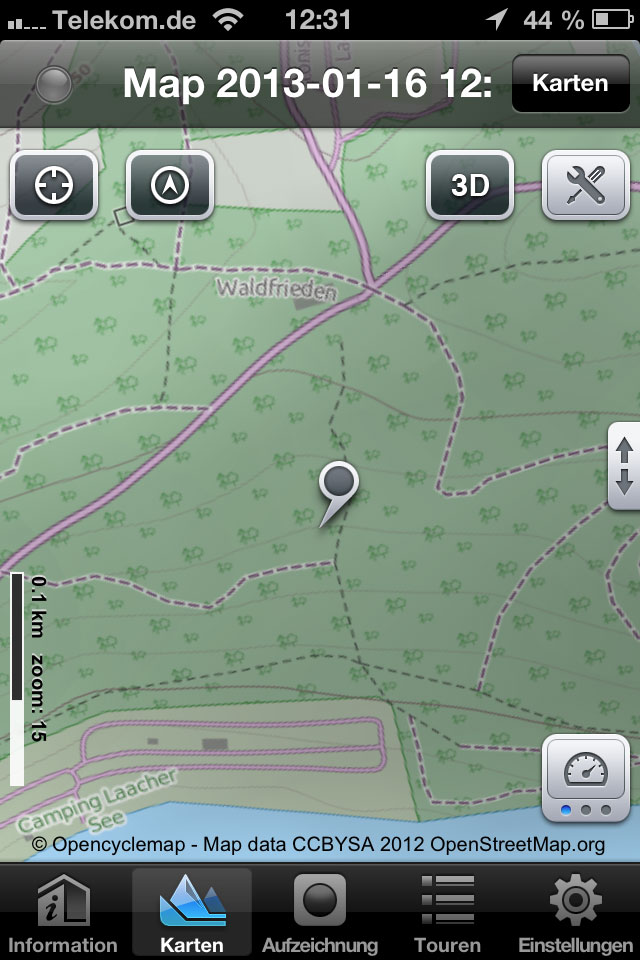Tap the up-down arrows handle
This screenshot has width=640, height=960.
pyautogui.click(x=624, y=465)
